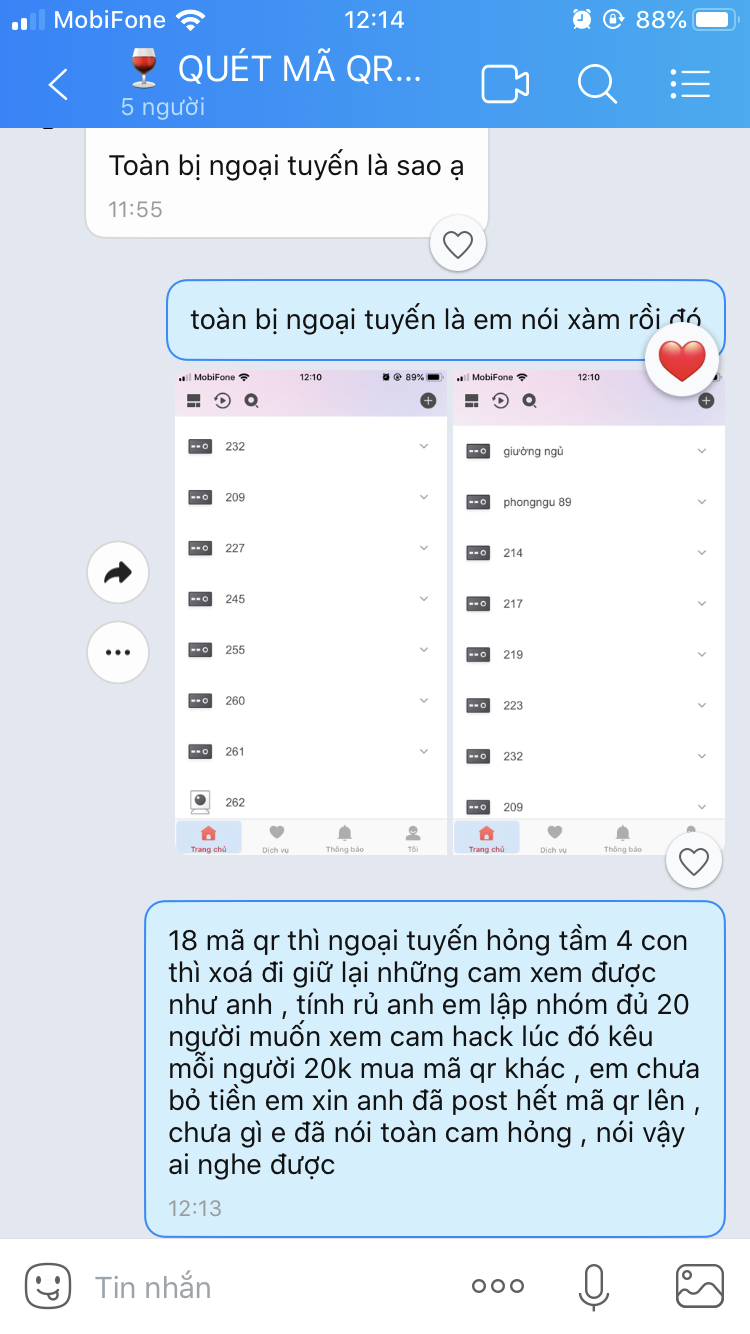Open more options for the shared screenshot
This screenshot has width=750, height=1334.
pos(118,652)
